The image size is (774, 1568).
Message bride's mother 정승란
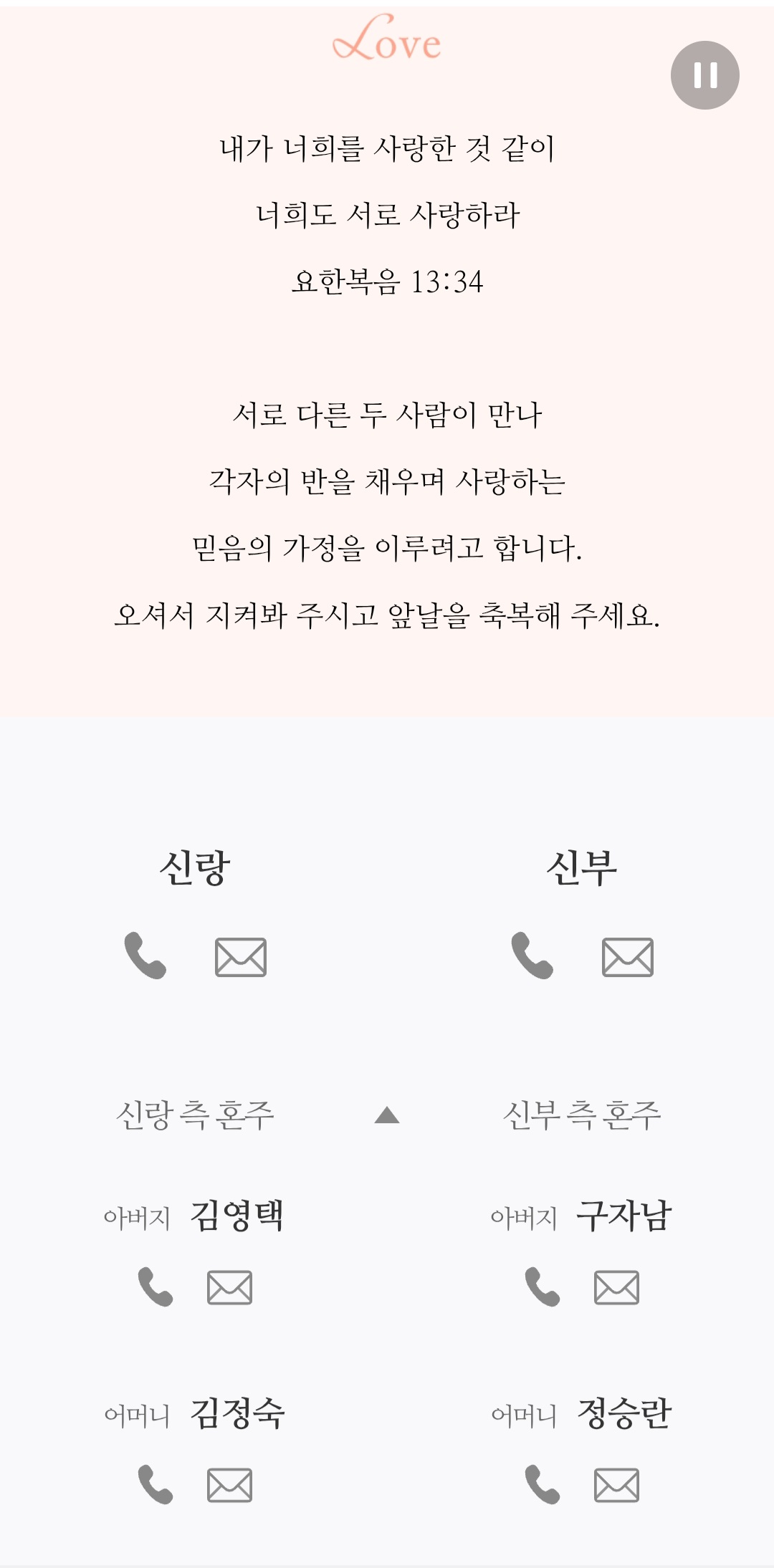pos(616,1486)
